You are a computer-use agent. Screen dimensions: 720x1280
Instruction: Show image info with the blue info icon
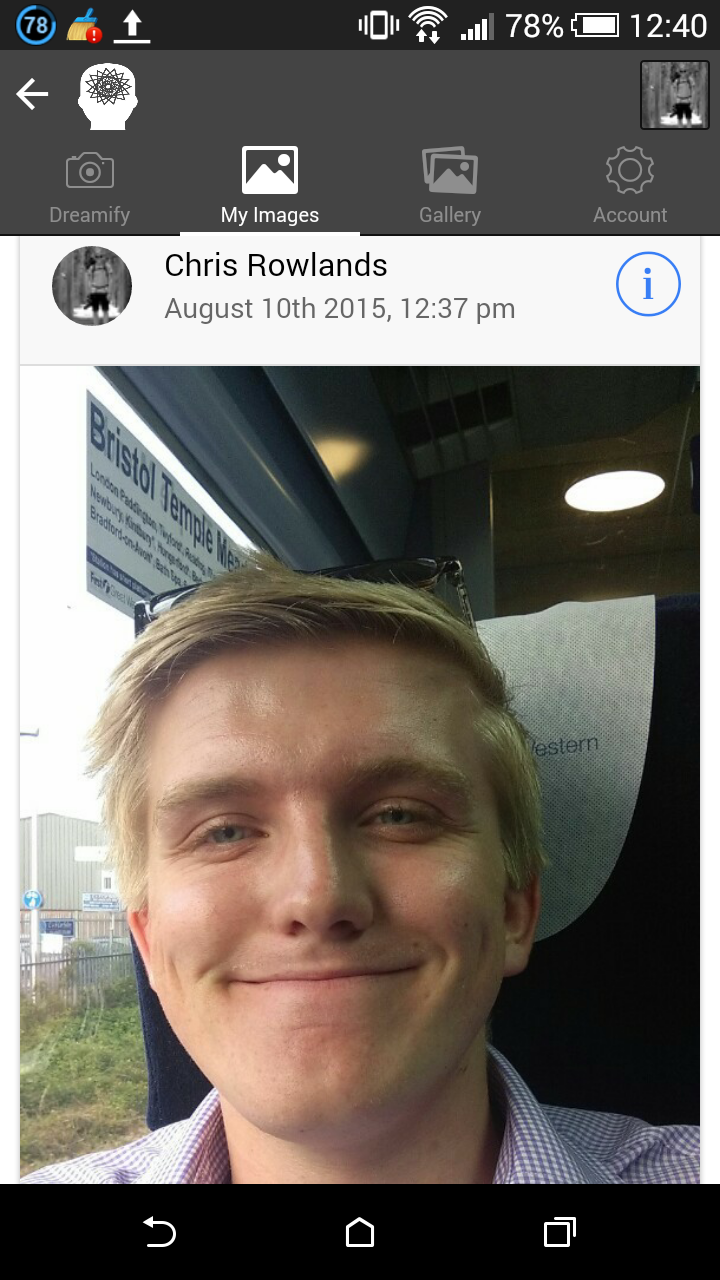[x=648, y=285]
